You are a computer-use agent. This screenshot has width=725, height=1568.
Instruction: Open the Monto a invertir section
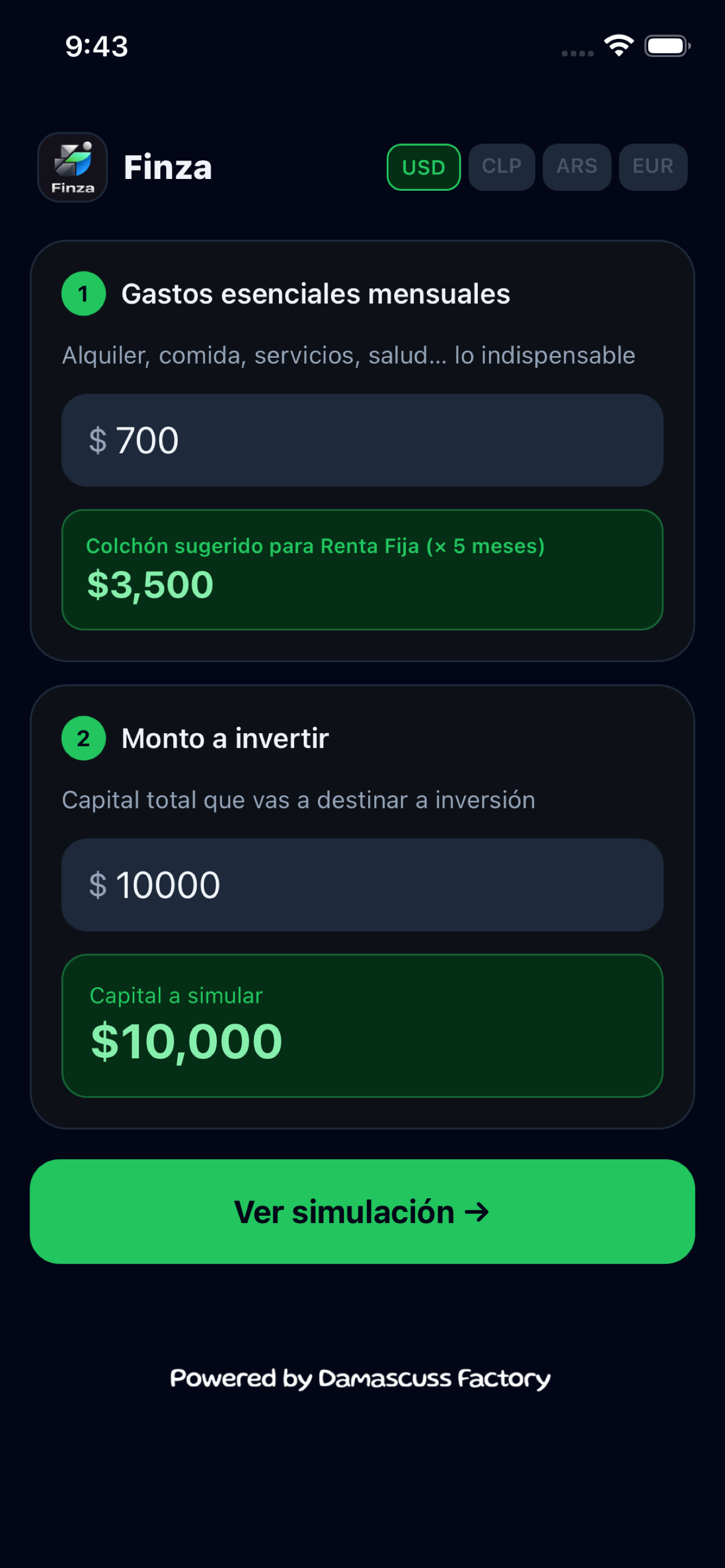pyautogui.click(x=225, y=738)
